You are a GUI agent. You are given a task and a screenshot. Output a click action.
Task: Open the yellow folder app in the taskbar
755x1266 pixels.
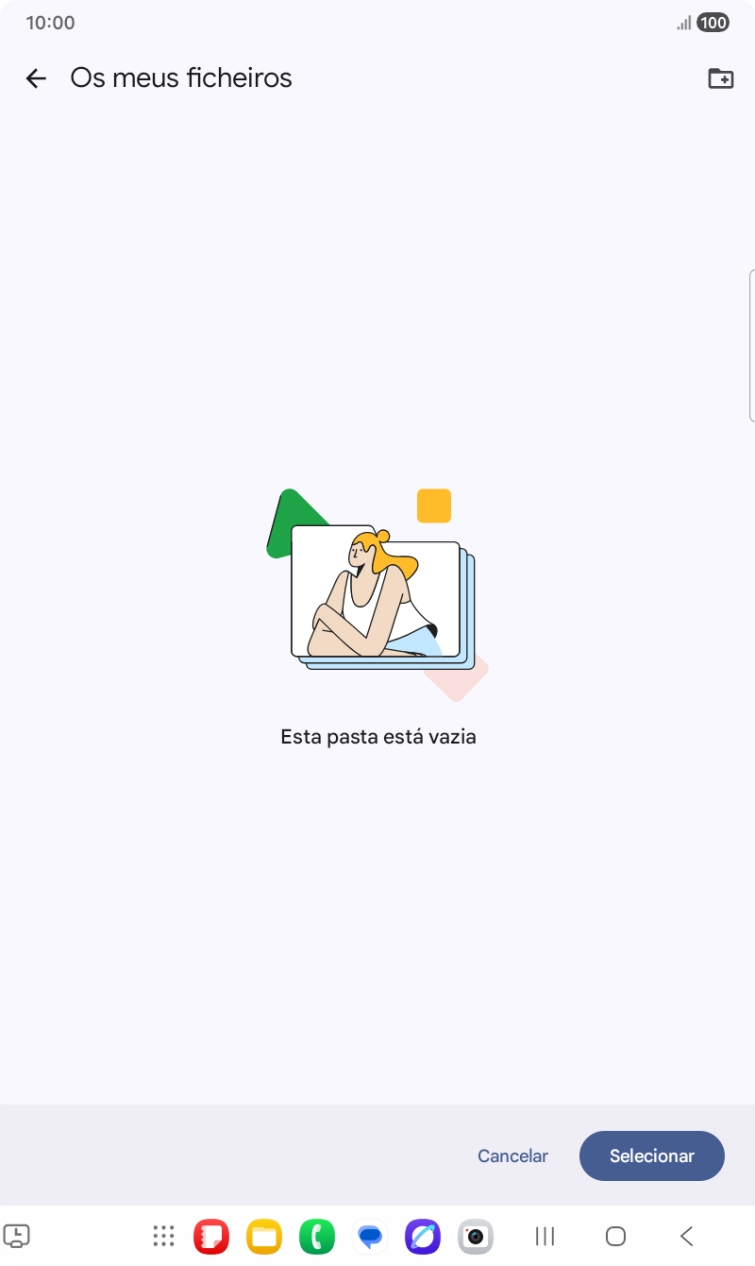[263, 1237]
